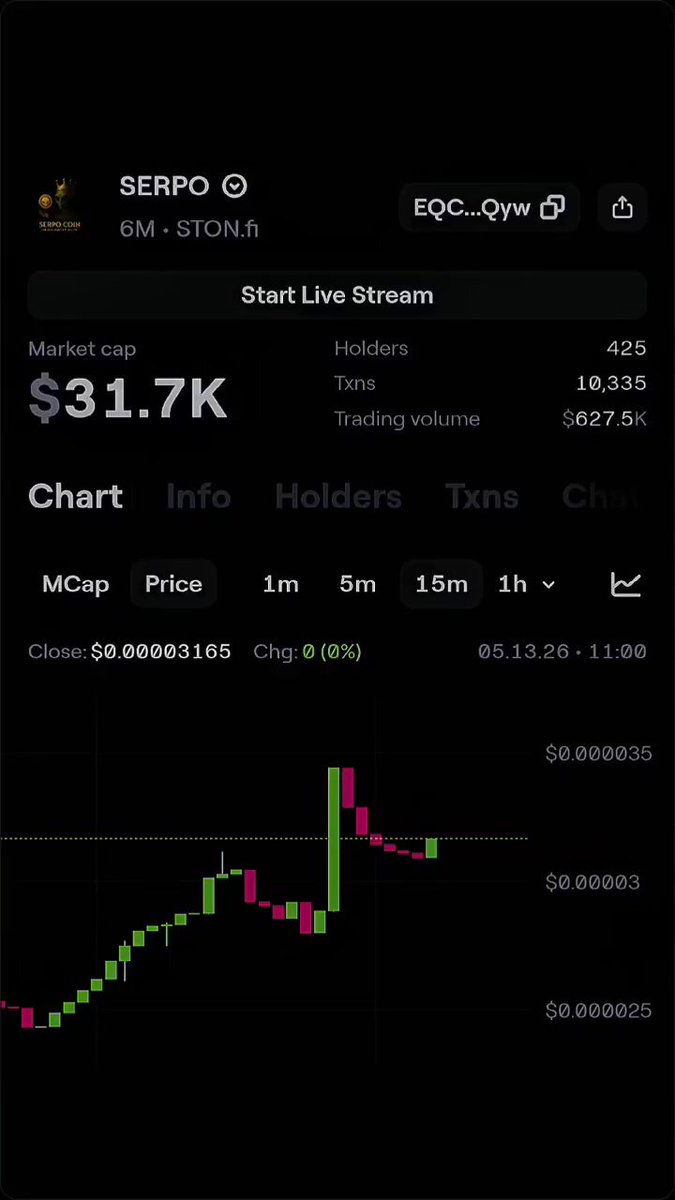The image size is (675, 1200).
Task: Switch to the Info tab
Action: click(198, 496)
